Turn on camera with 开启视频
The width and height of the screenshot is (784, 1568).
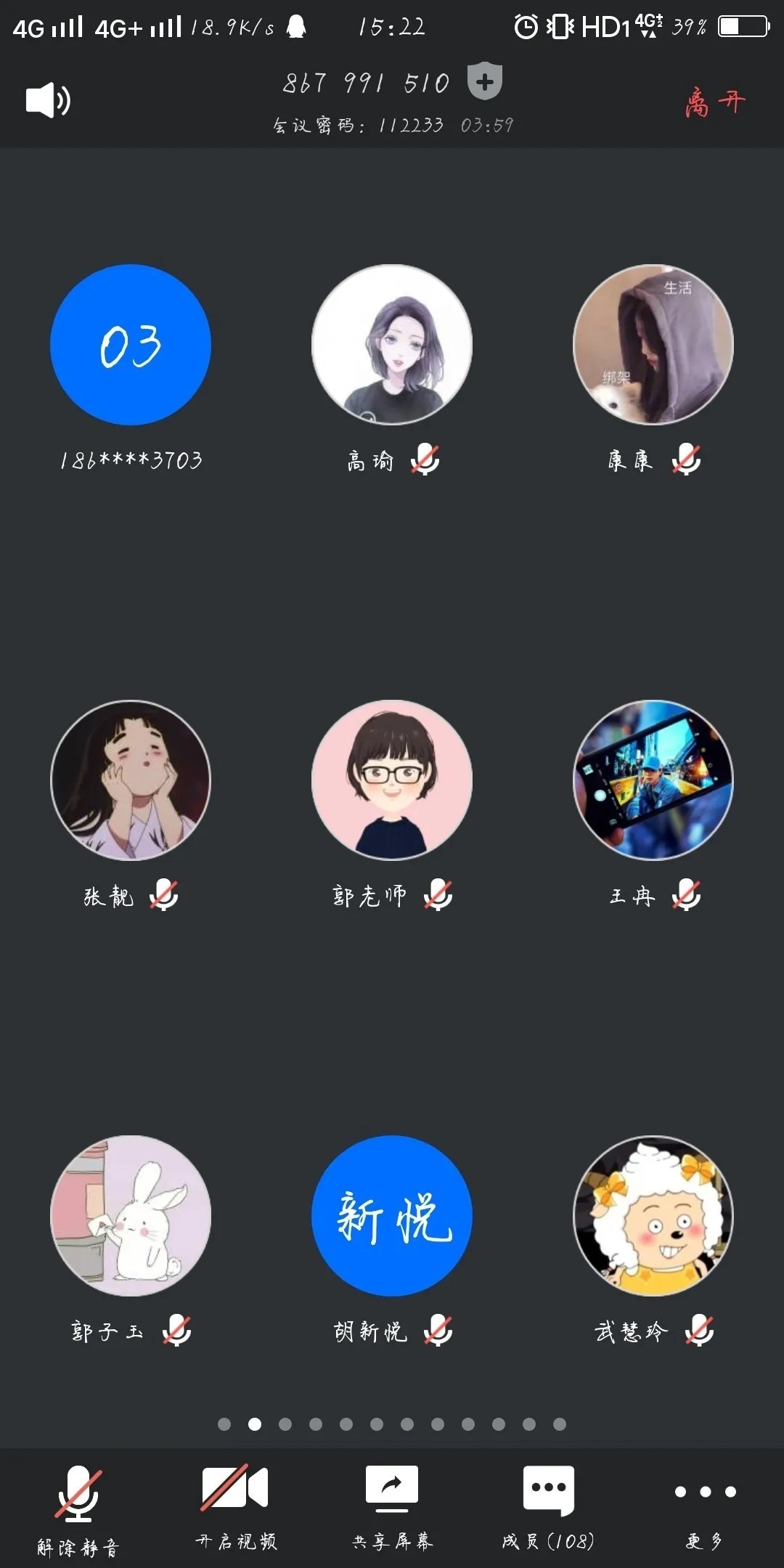coord(235,1506)
